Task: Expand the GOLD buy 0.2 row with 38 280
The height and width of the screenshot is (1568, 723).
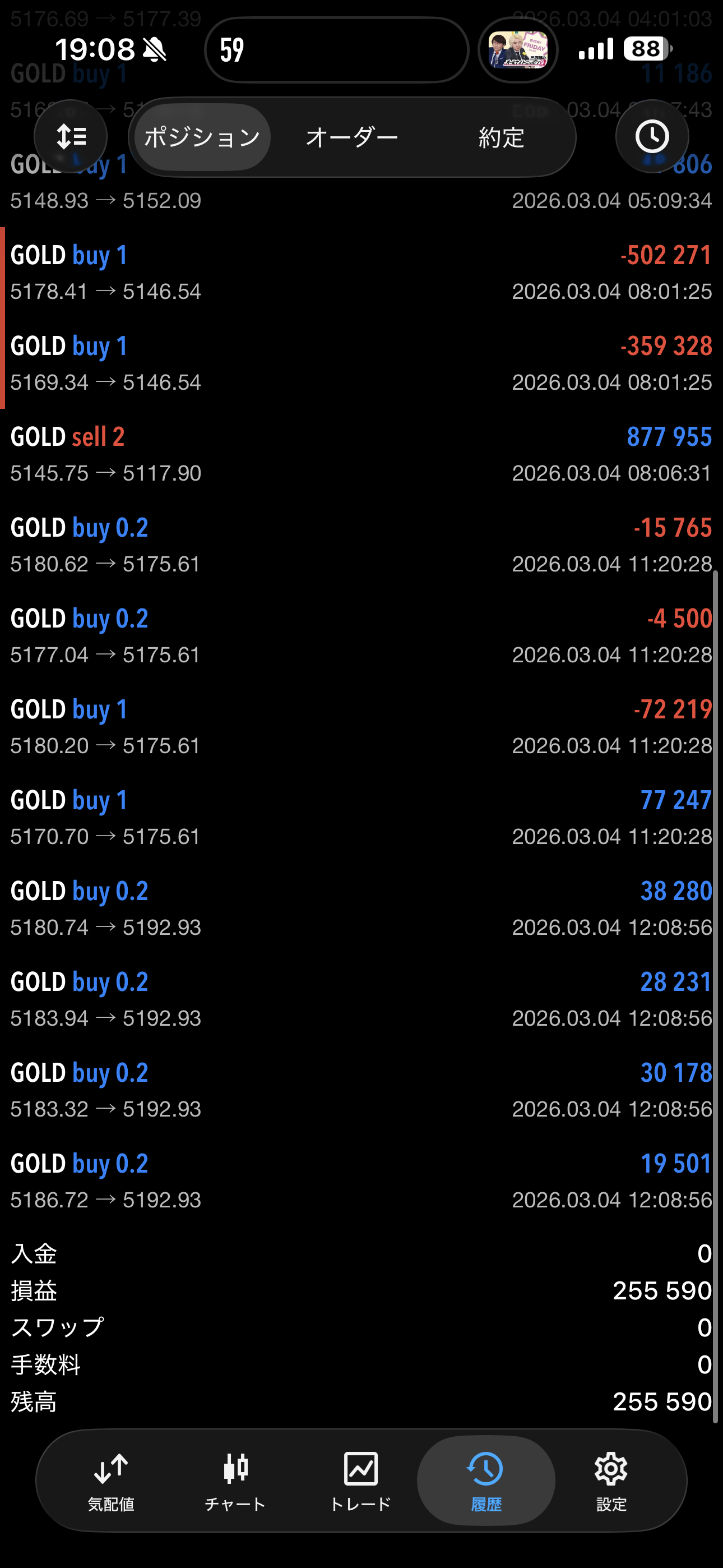Action: click(361, 908)
